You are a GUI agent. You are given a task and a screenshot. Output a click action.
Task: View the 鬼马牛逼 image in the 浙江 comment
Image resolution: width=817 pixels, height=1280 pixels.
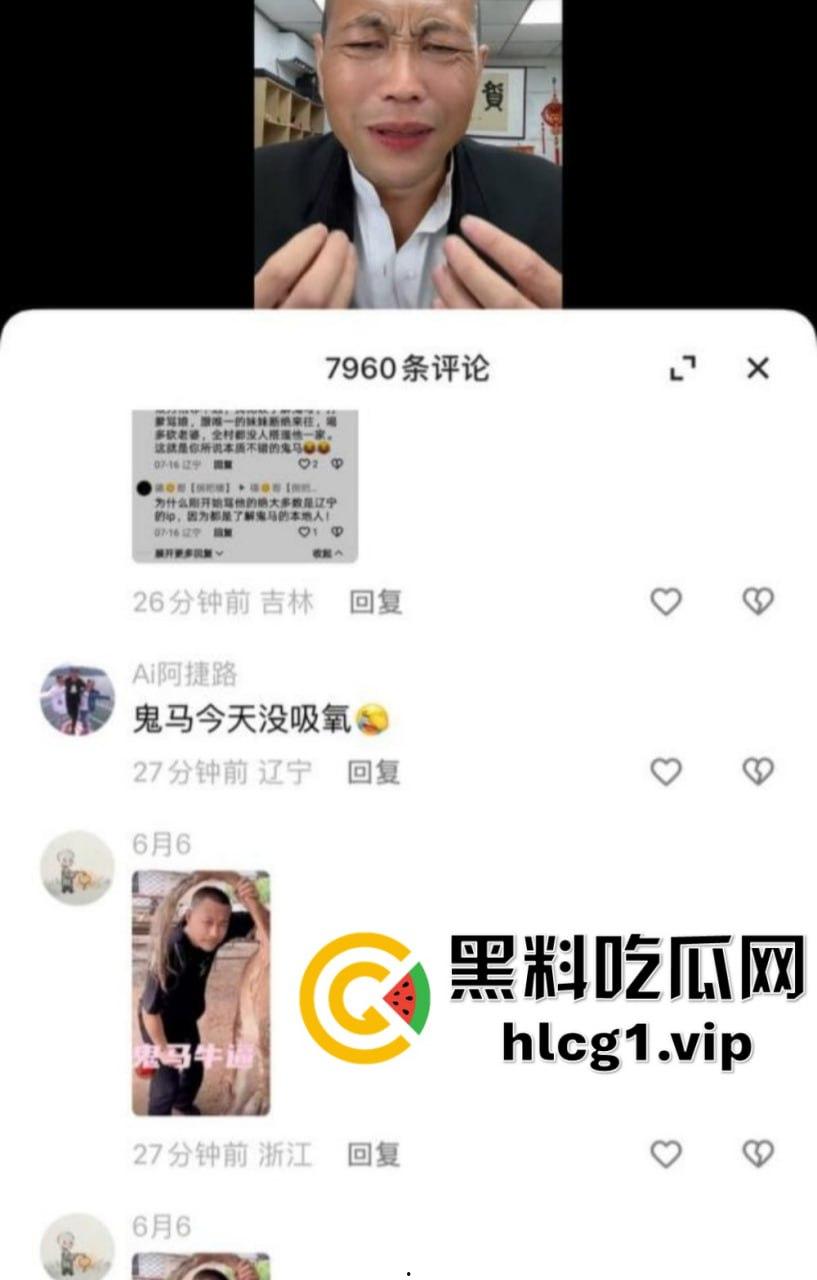point(201,992)
